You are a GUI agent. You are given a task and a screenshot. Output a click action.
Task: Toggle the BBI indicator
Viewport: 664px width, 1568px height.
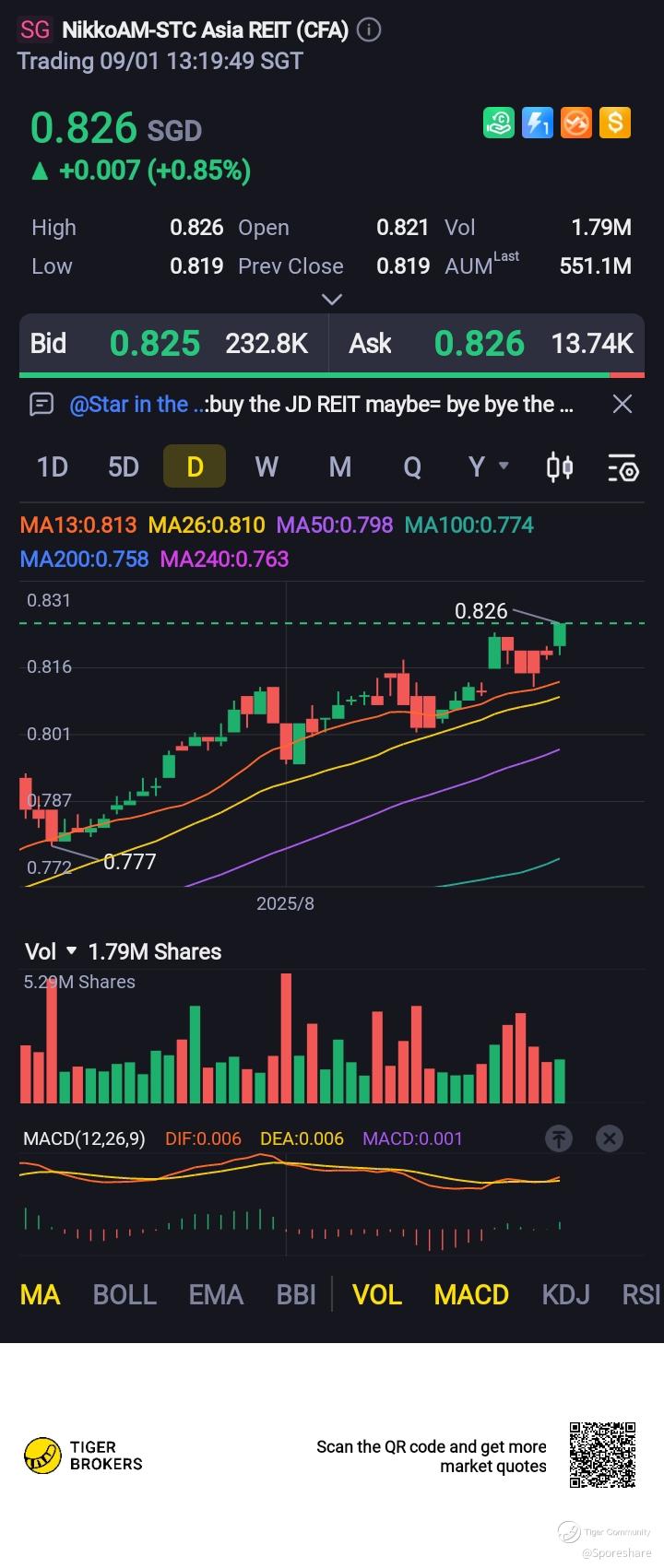[296, 1294]
